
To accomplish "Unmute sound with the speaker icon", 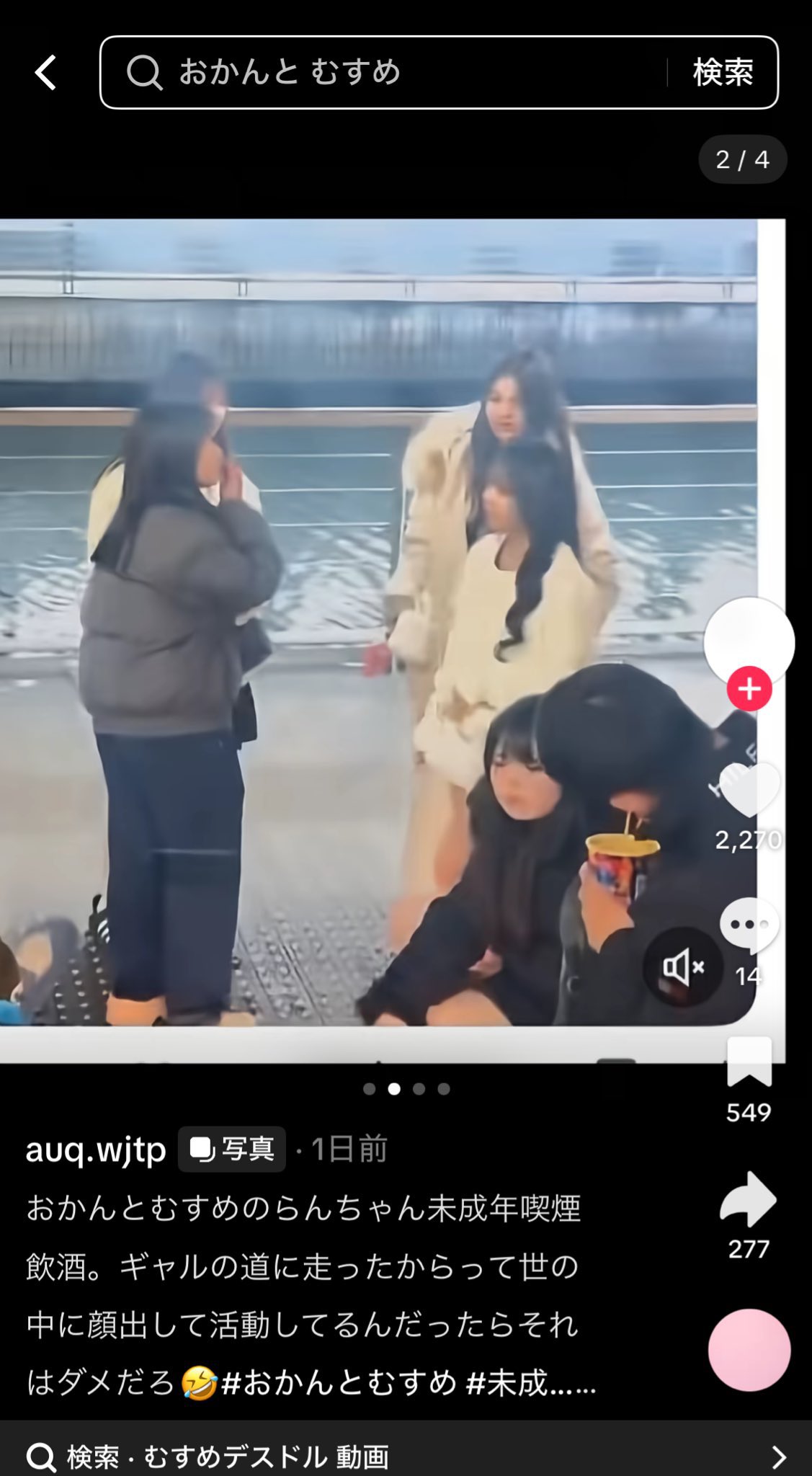I will pos(682,967).
